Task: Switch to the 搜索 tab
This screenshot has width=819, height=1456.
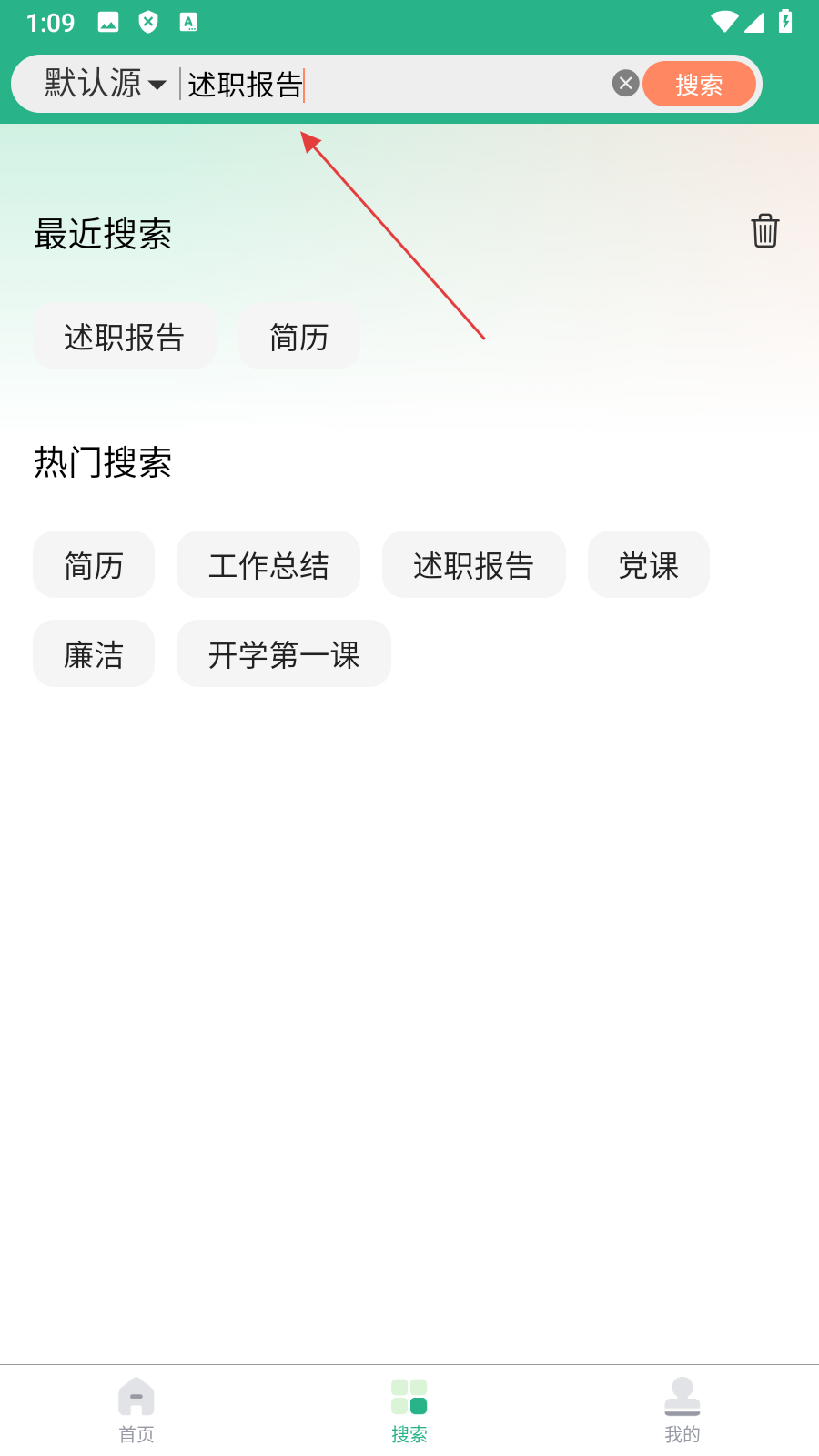Action: [409, 1410]
